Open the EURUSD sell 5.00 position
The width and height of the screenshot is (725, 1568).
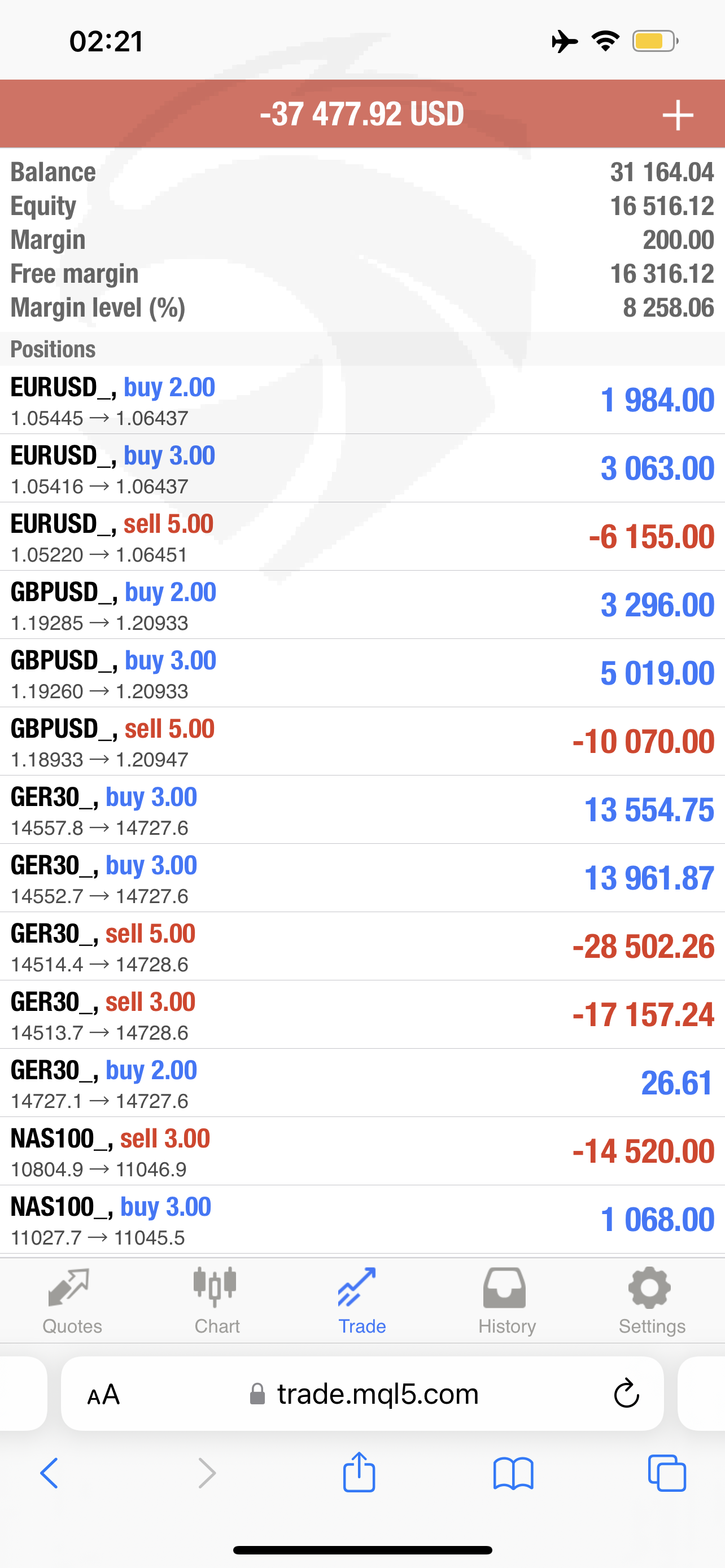click(x=362, y=536)
